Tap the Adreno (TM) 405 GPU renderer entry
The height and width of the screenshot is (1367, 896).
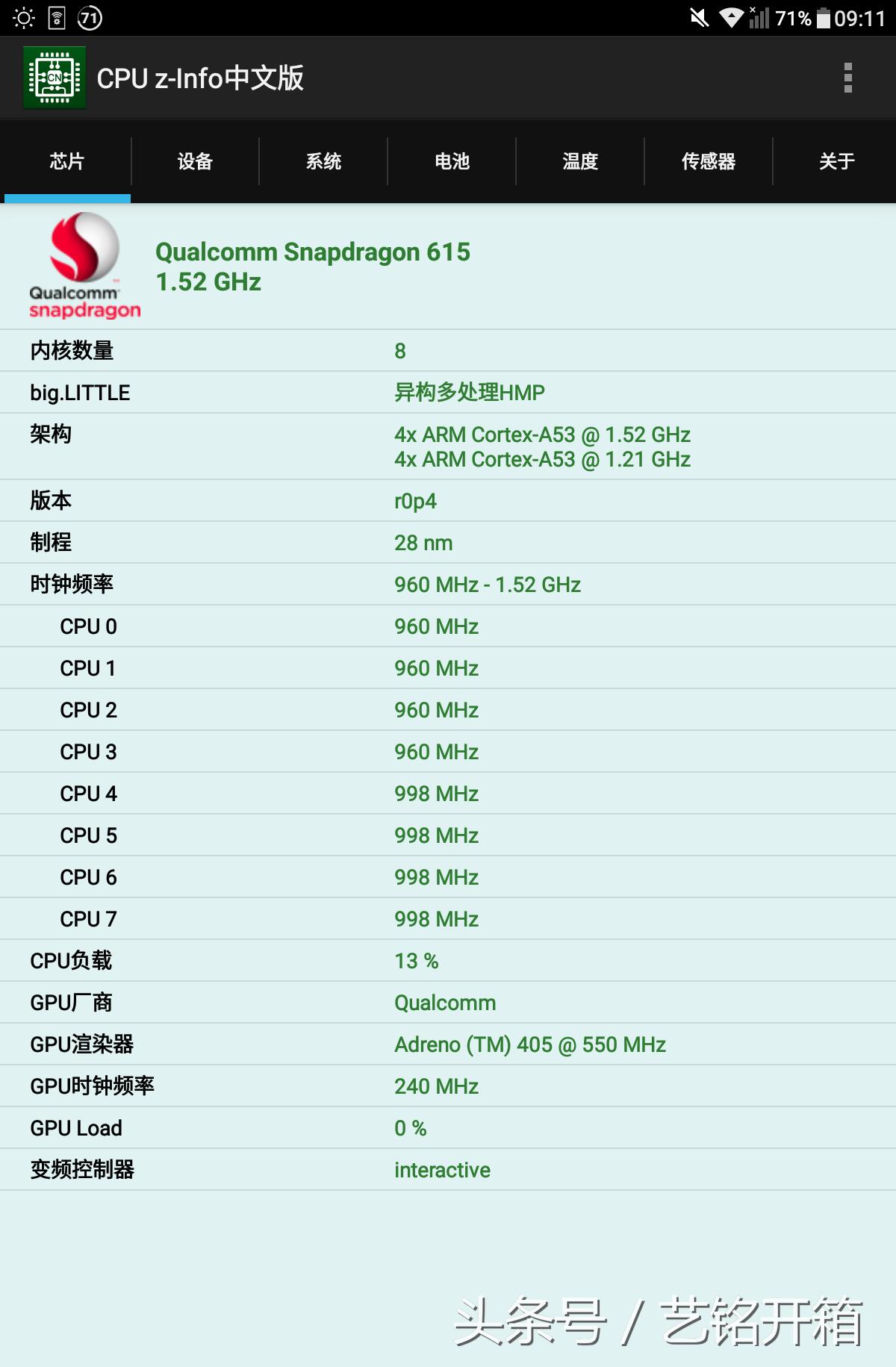coord(530,1044)
